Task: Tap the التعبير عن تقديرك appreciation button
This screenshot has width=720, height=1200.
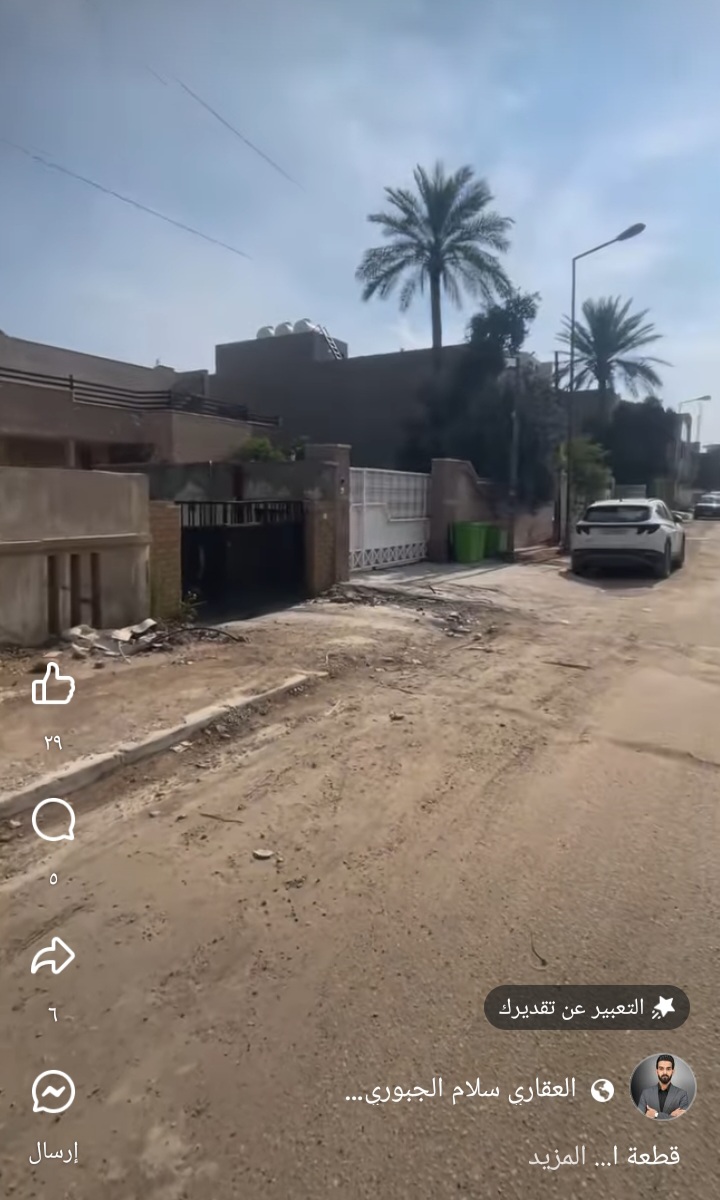Action: (x=587, y=1007)
